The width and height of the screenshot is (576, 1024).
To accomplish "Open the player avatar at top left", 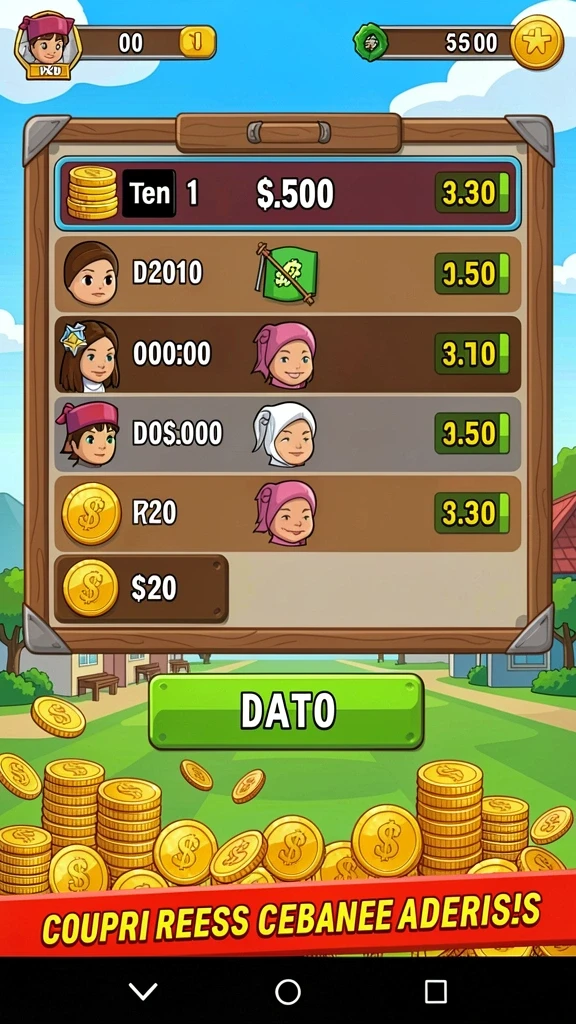I will pos(48,46).
